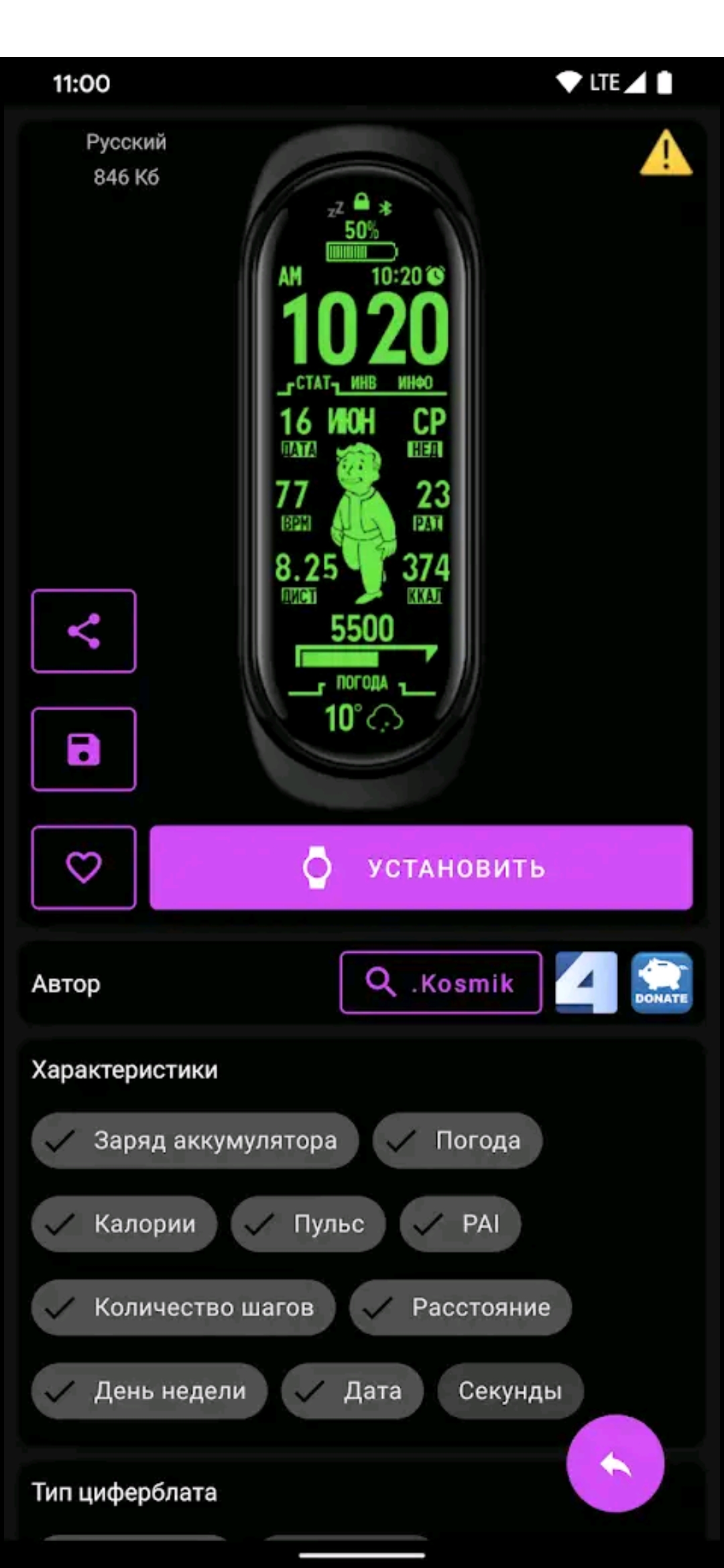The image size is (724, 1568).
Task: Open the yellow warning triangle
Action: (x=666, y=153)
